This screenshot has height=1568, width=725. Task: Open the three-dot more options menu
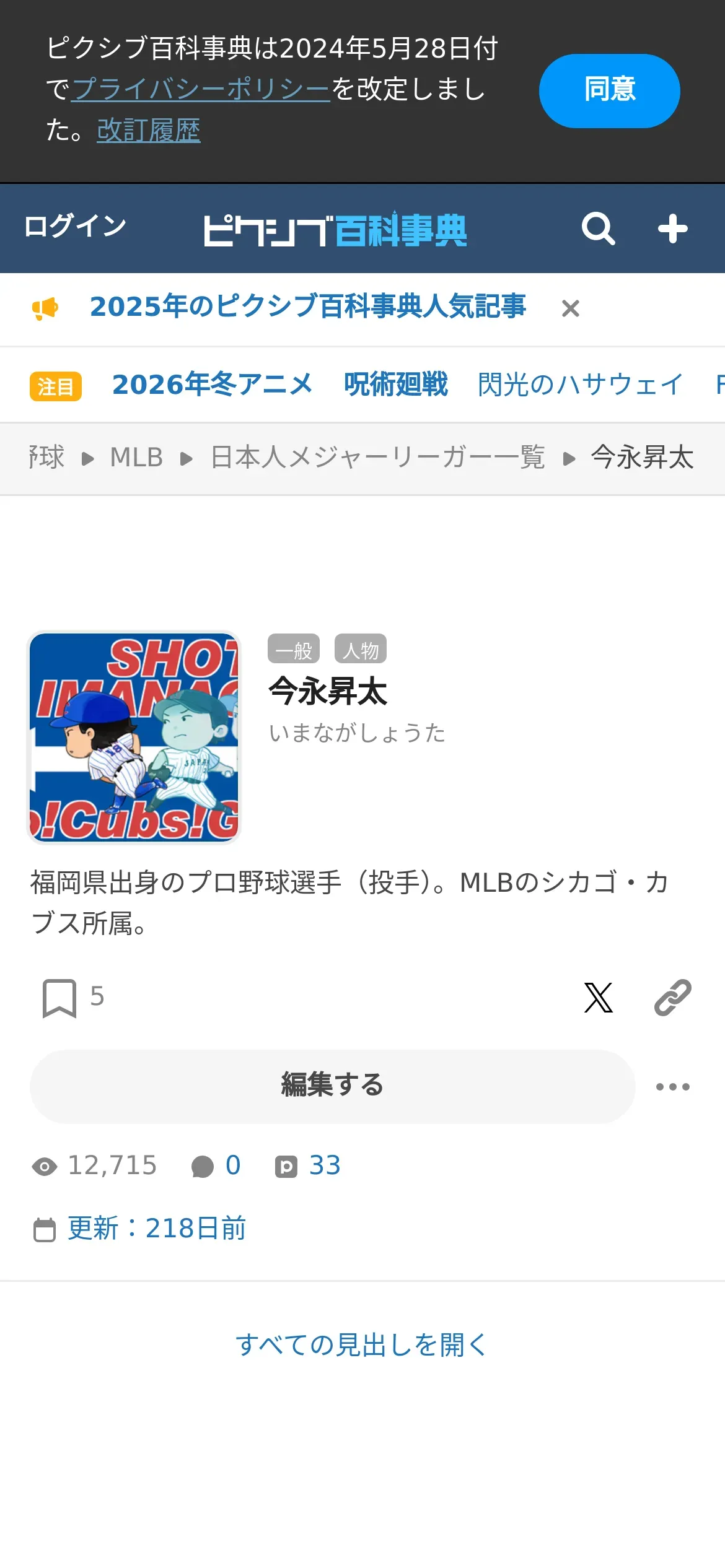672,1087
